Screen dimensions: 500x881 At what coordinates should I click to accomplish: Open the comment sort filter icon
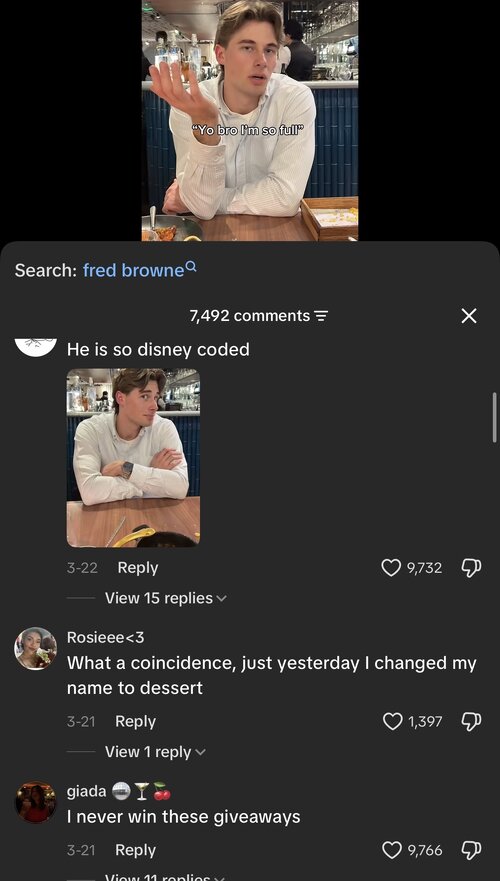tap(320, 316)
